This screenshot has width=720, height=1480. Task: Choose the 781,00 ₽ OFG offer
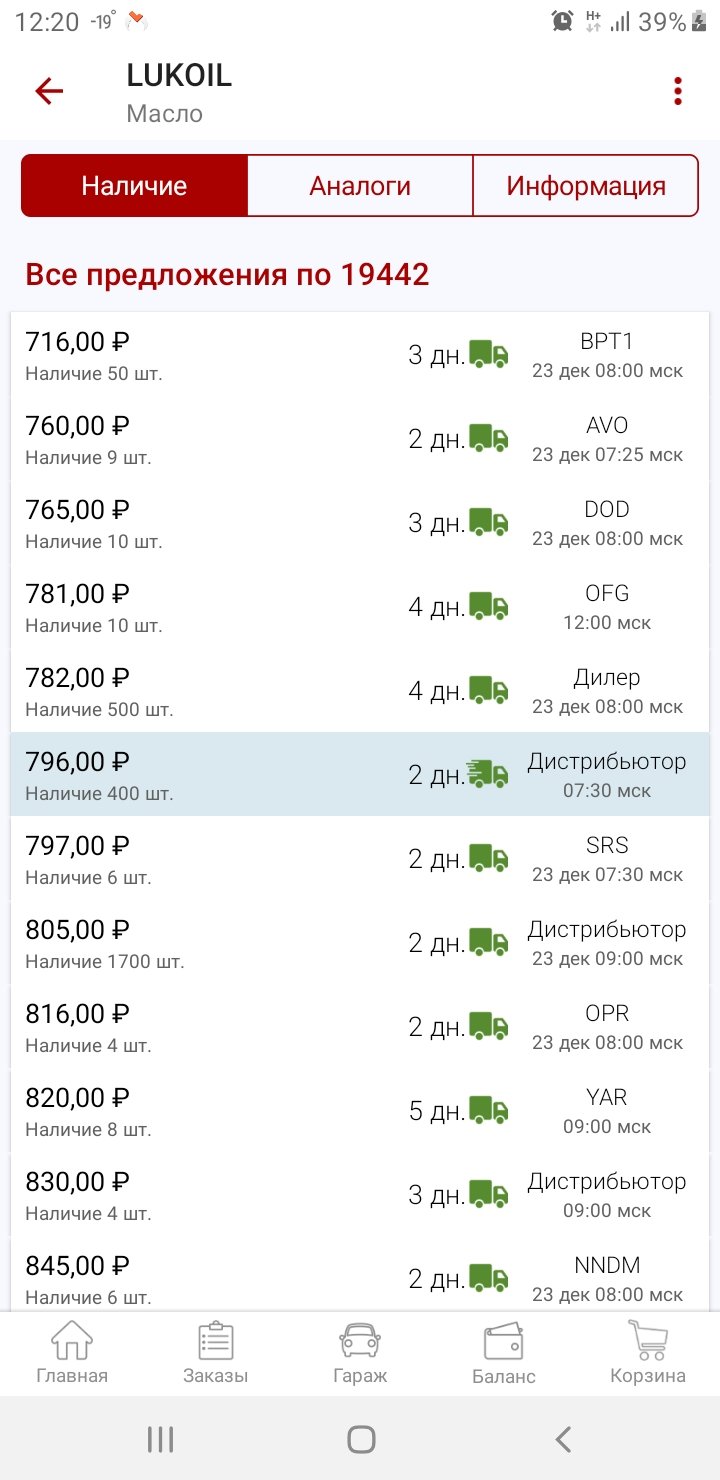[360, 607]
